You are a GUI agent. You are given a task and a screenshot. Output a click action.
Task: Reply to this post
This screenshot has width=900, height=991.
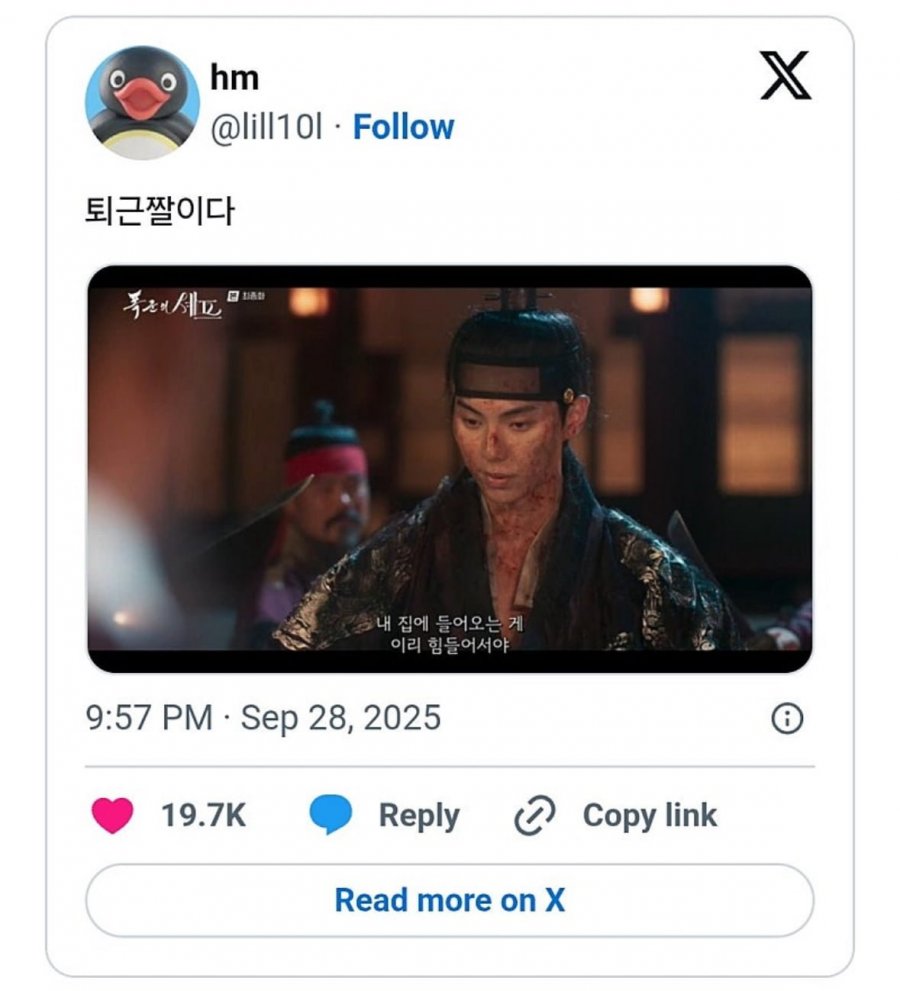[385, 816]
